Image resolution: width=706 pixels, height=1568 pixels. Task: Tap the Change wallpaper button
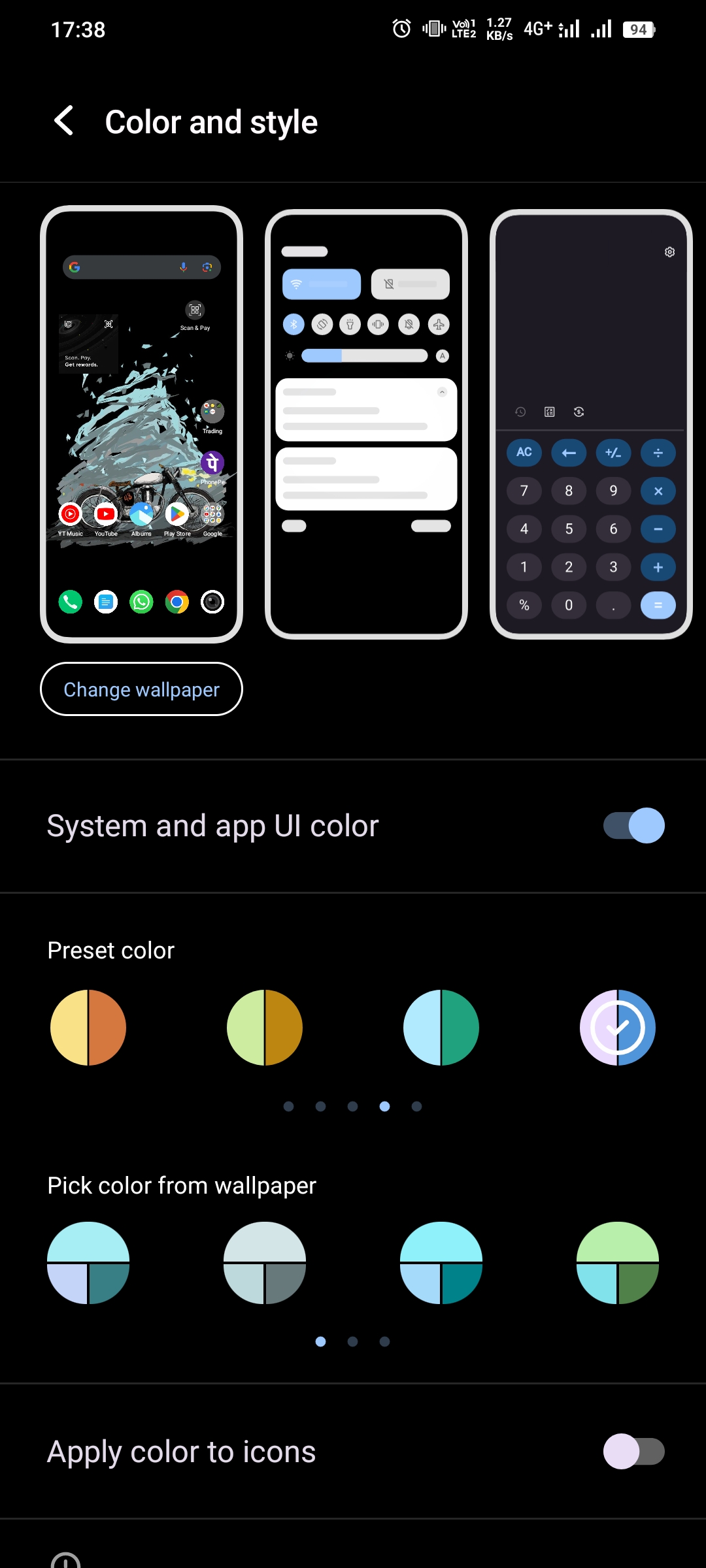pos(141,689)
